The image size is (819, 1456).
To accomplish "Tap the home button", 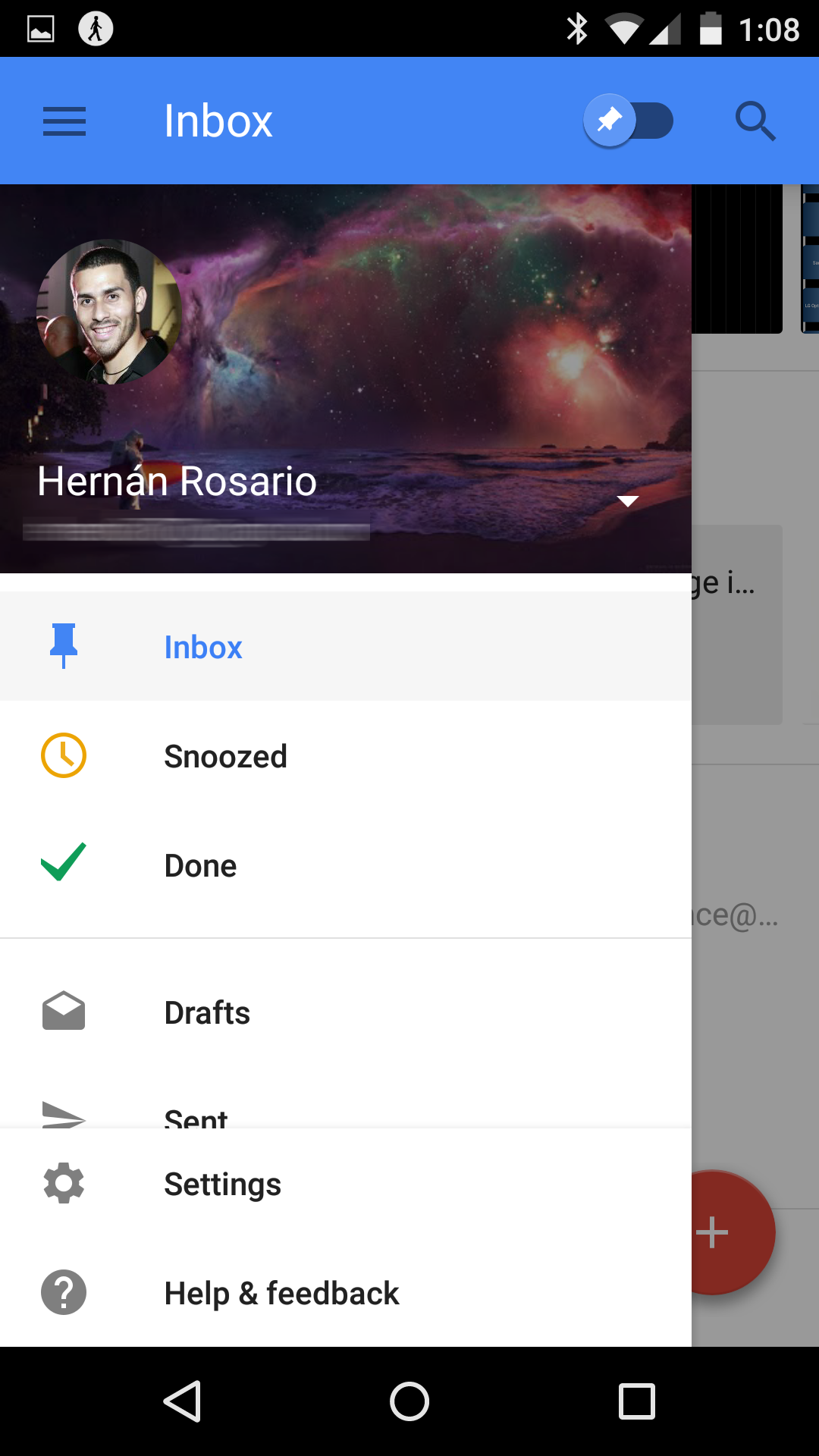I will 409,1401.
